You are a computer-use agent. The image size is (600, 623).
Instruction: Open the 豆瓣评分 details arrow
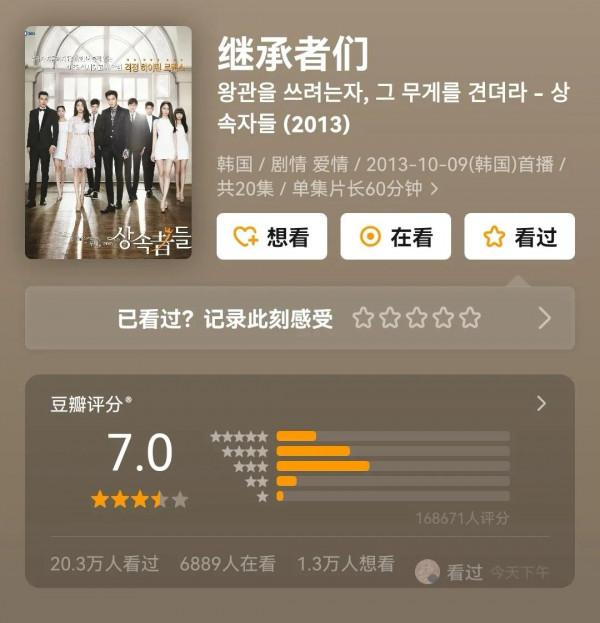pos(541,404)
